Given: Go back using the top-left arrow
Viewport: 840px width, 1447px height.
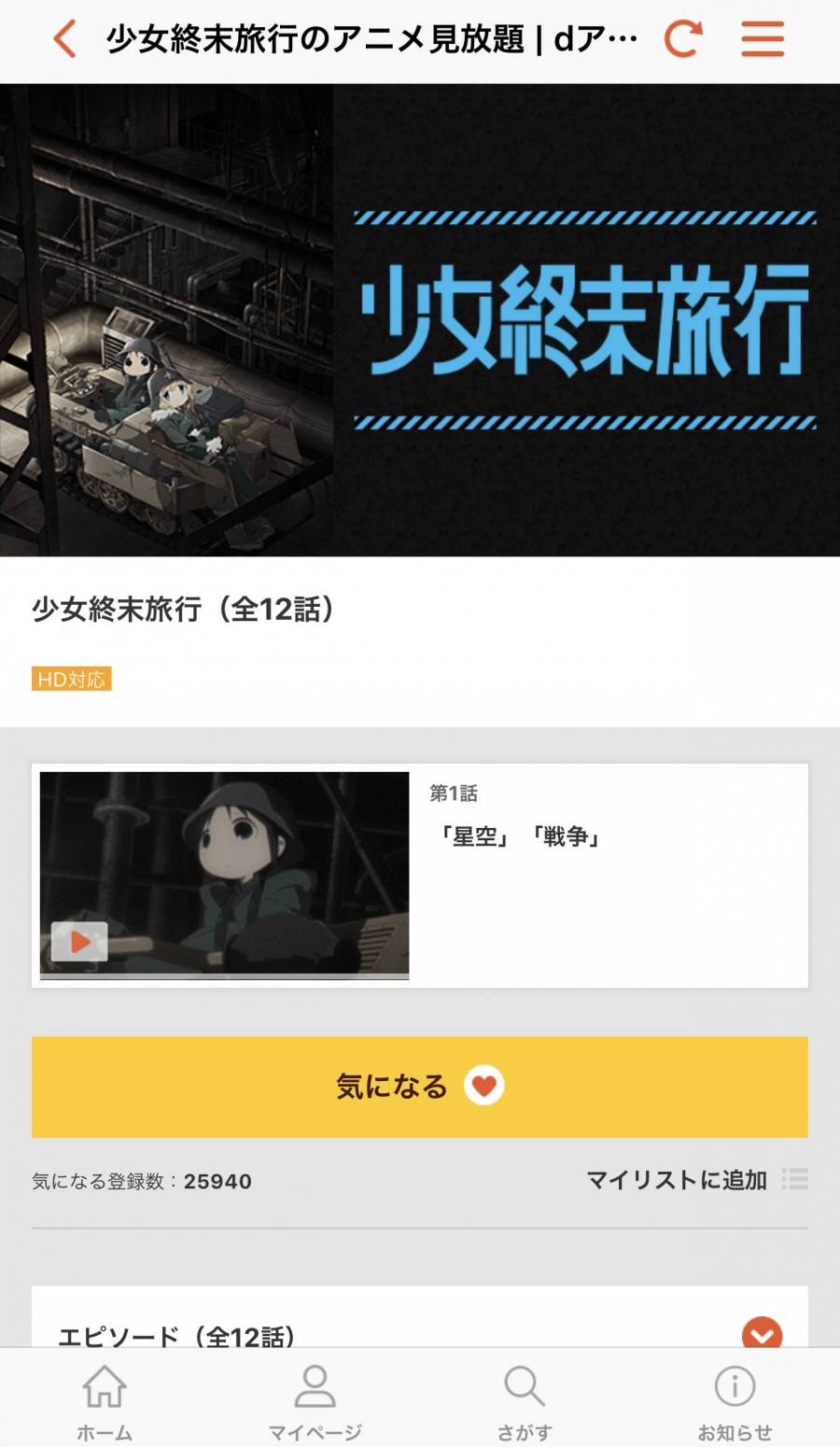Looking at the screenshot, I should 63,40.
